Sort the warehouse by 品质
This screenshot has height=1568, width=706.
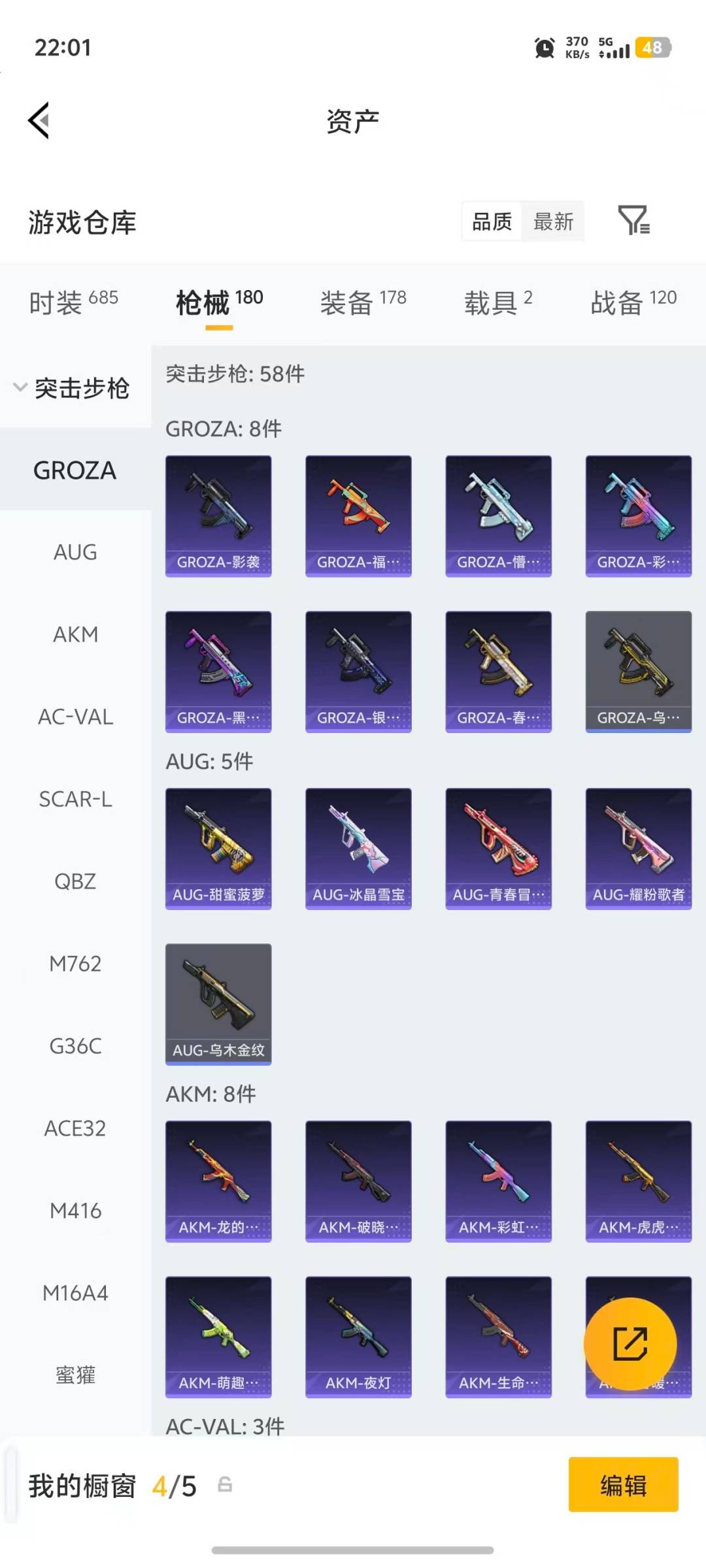pyautogui.click(x=492, y=222)
